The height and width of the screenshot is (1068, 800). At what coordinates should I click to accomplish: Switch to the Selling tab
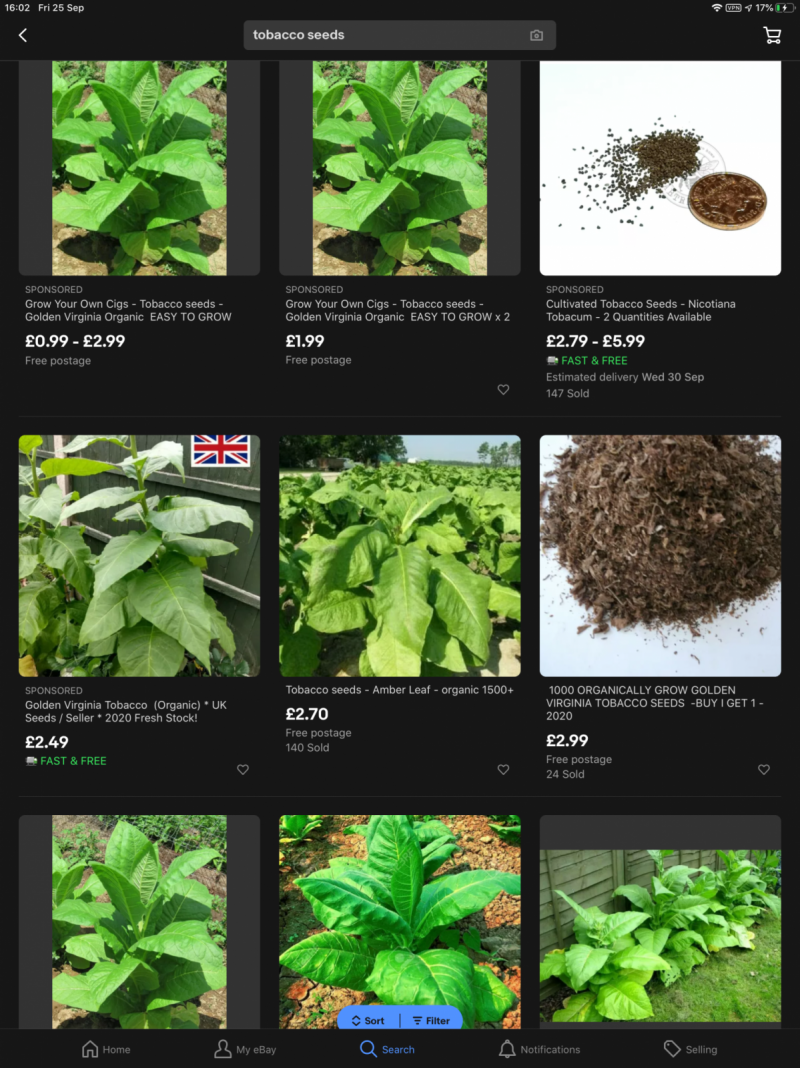[690, 1049]
